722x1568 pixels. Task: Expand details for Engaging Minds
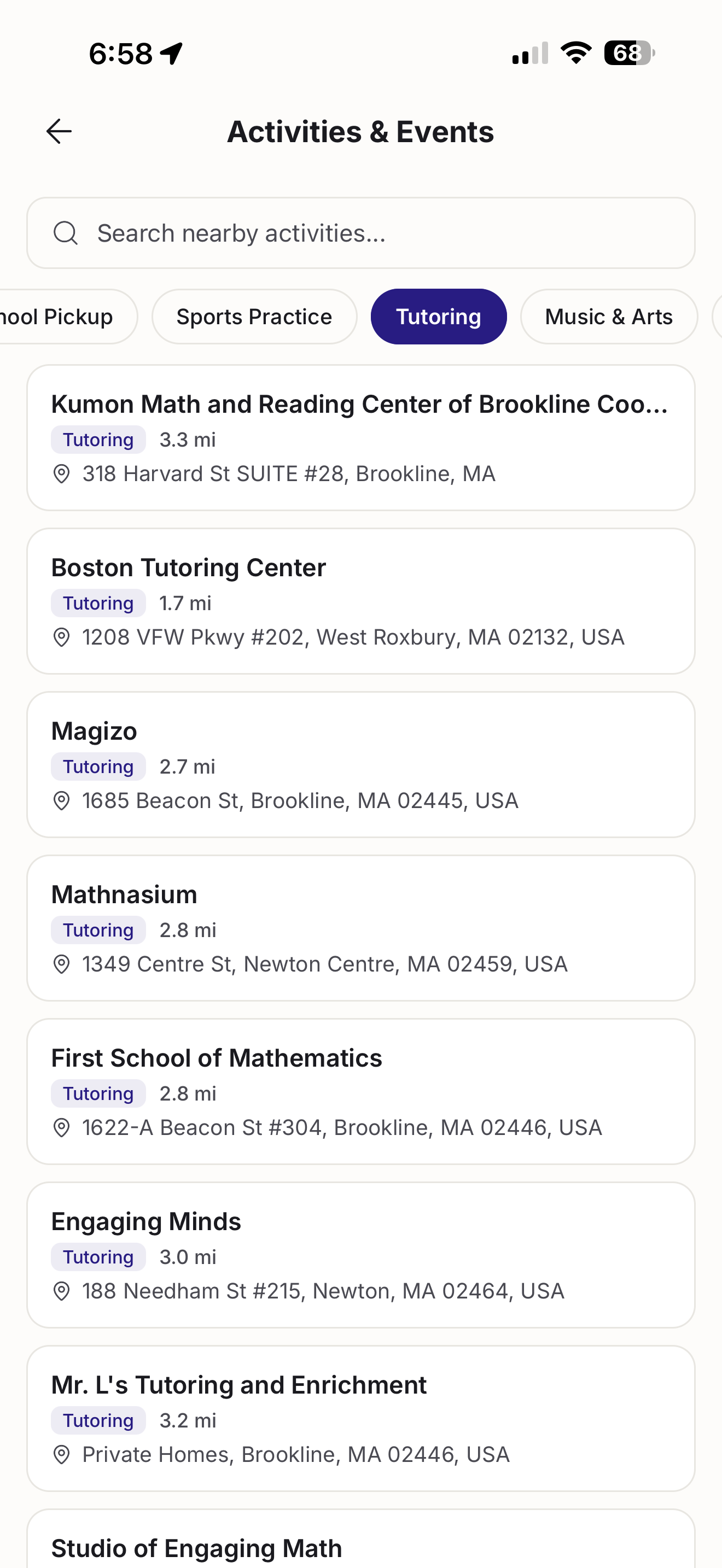pos(360,1254)
